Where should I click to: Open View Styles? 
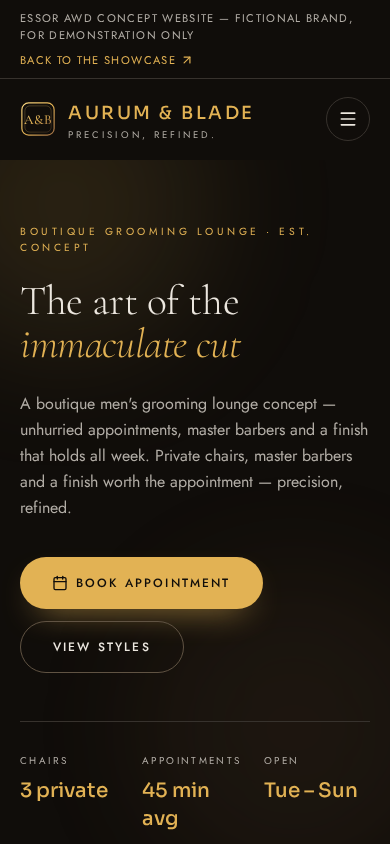click(102, 647)
